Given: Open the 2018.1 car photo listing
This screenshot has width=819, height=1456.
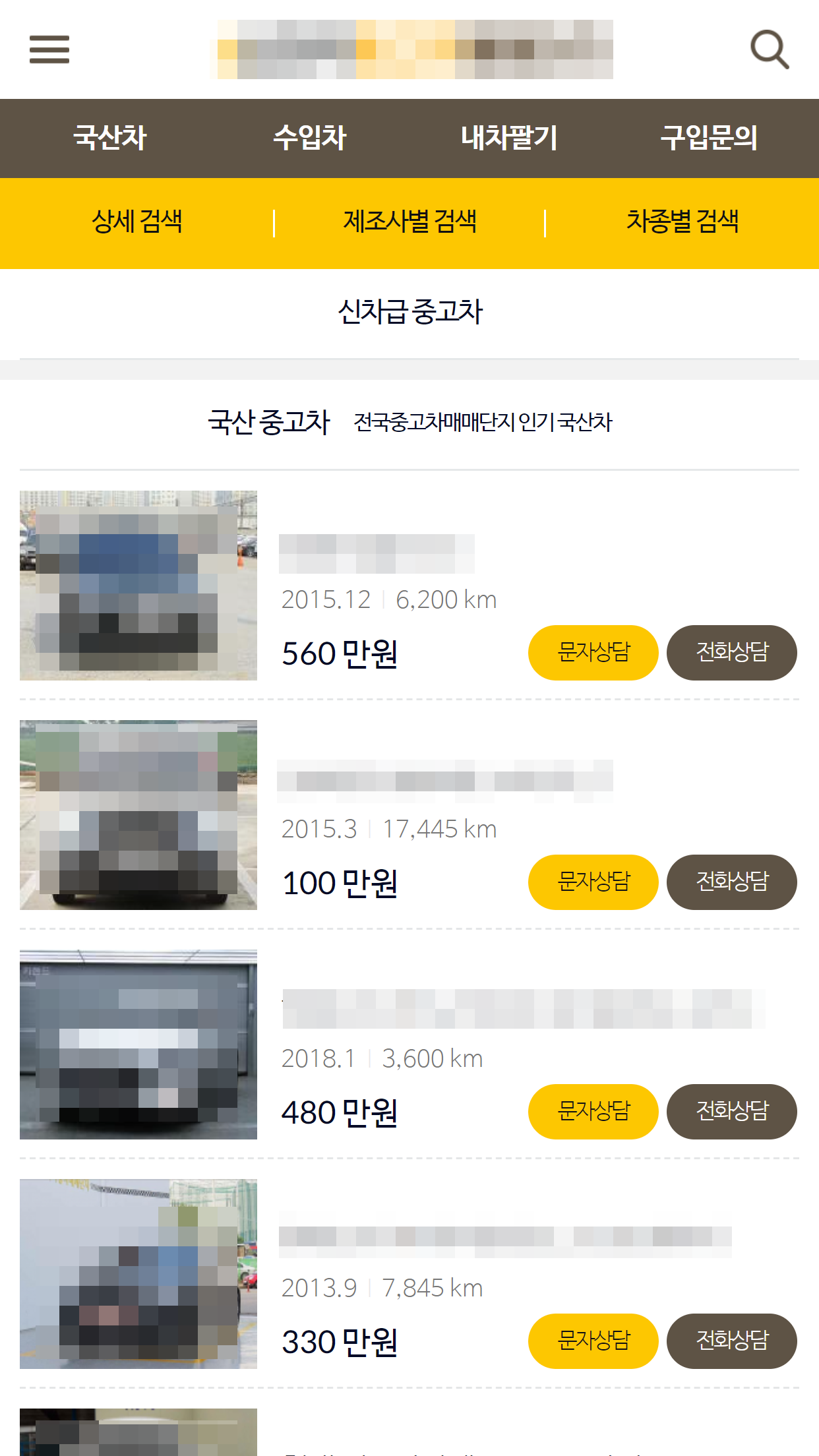Looking at the screenshot, I should 138,1044.
